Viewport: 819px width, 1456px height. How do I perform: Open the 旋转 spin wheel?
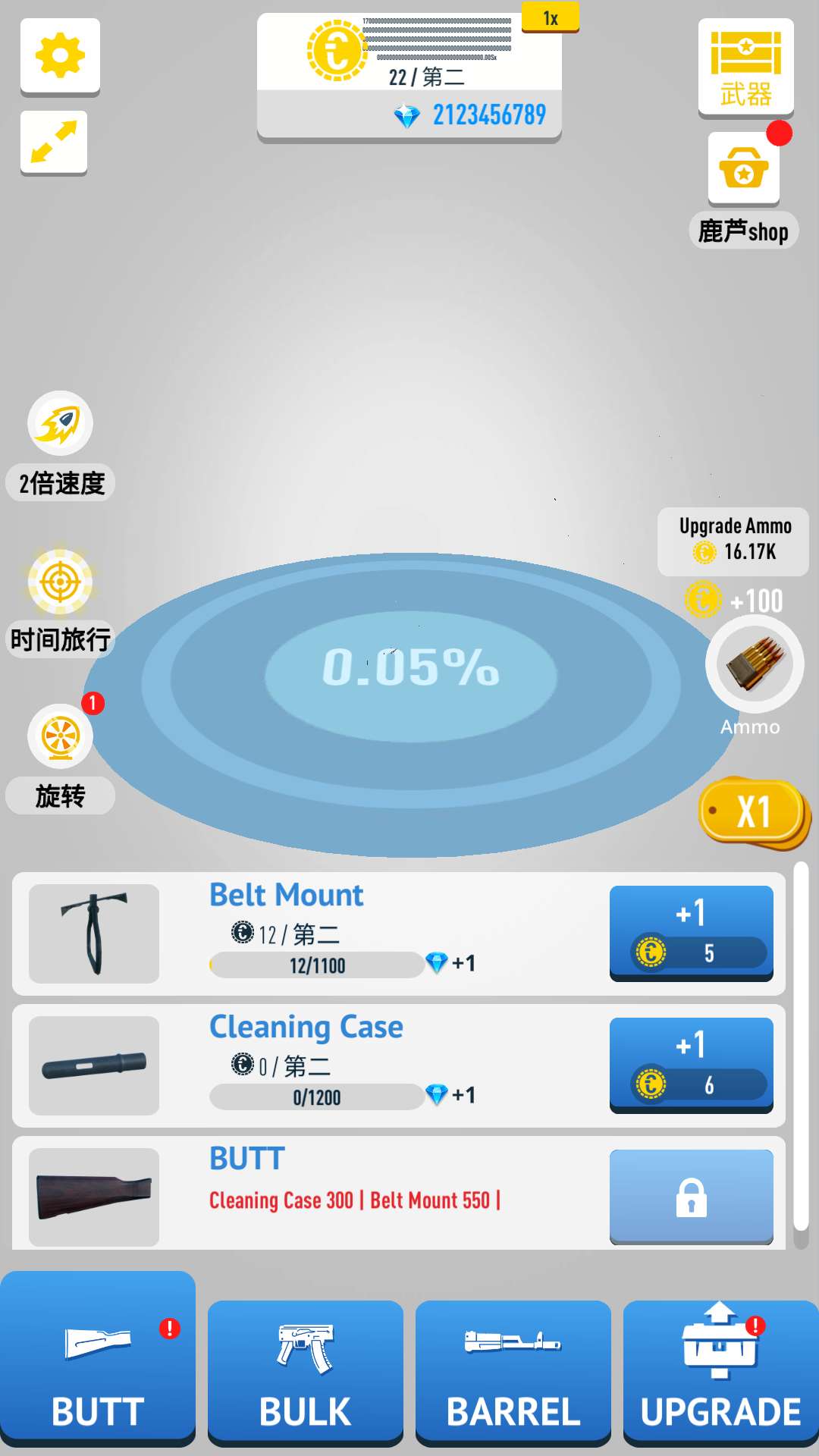pos(60,736)
